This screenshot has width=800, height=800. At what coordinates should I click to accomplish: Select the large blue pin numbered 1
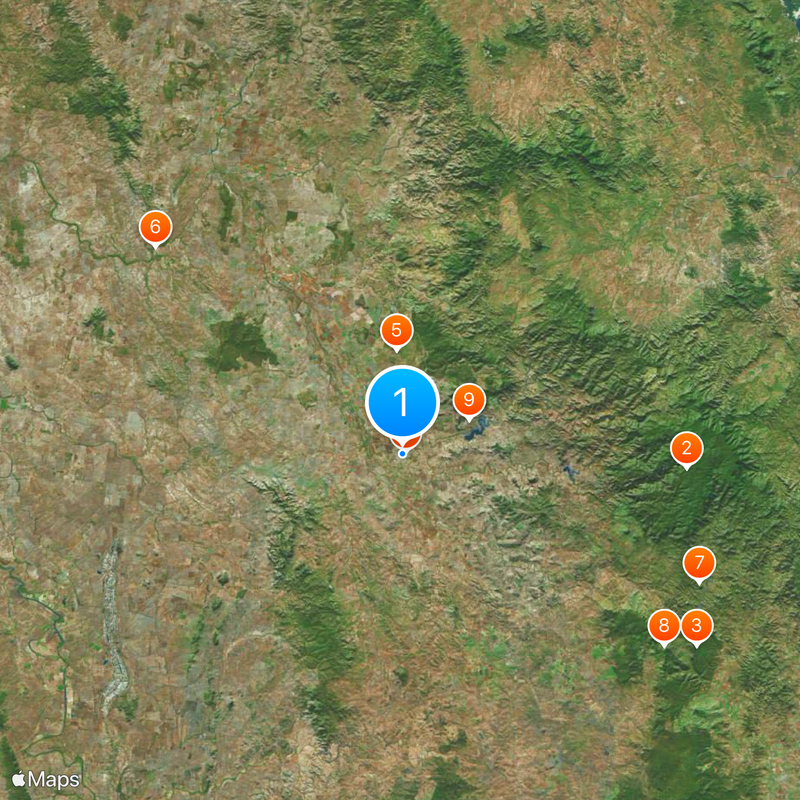click(x=402, y=403)
